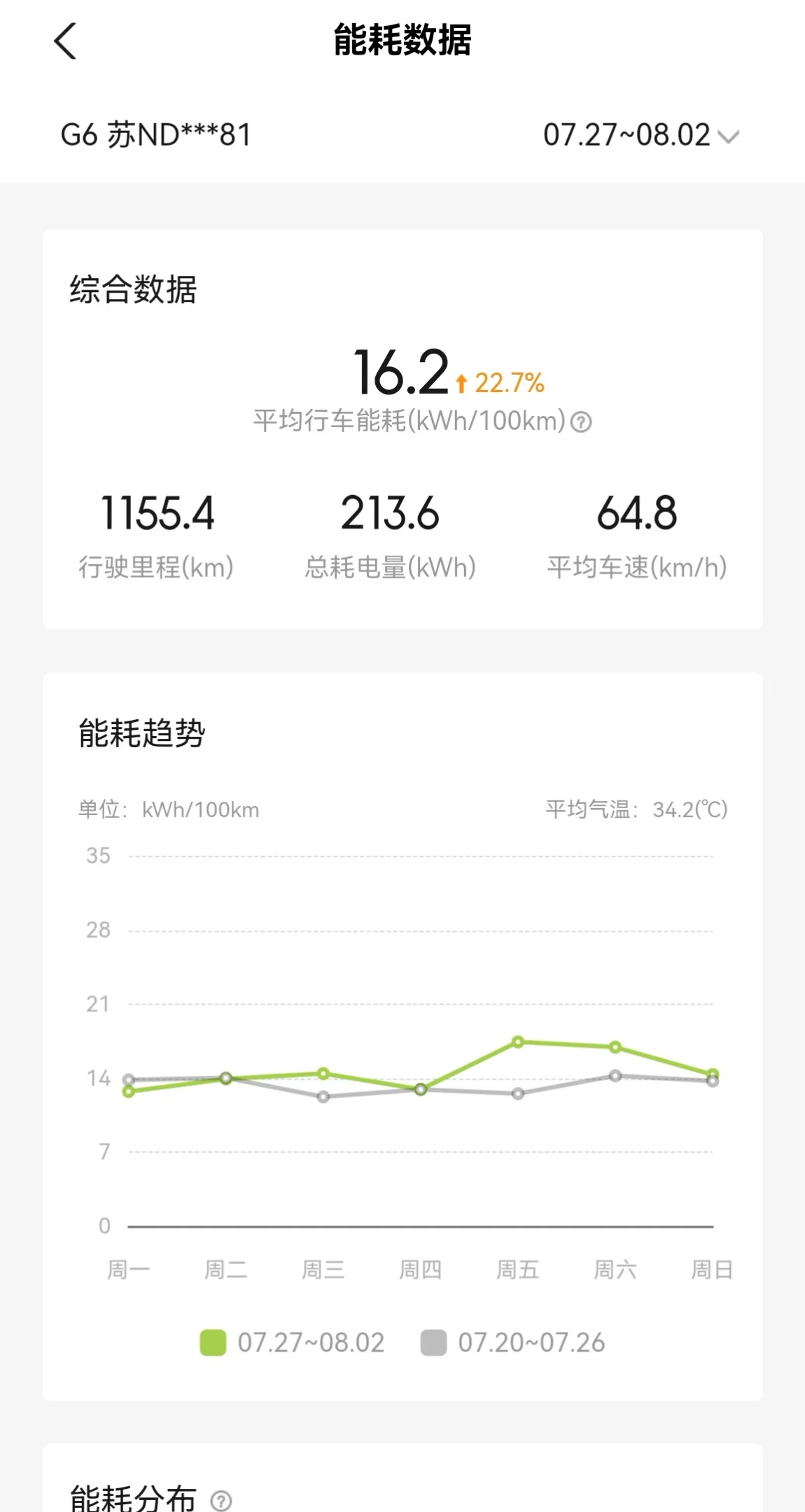Open the question mark next to 能耗分布
The width and height of the screenshot is (805, 1512).
[221, 1501]
